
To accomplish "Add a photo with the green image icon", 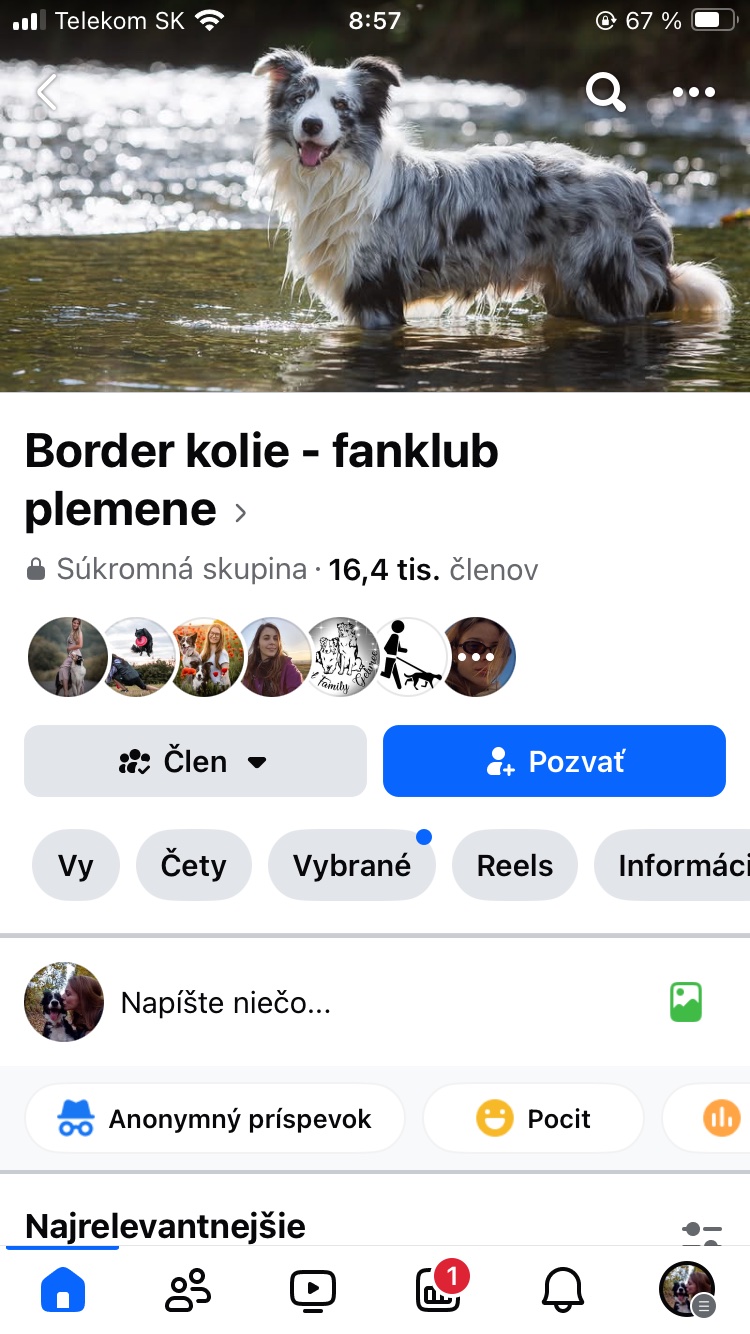I will [x=686, y=1002].
